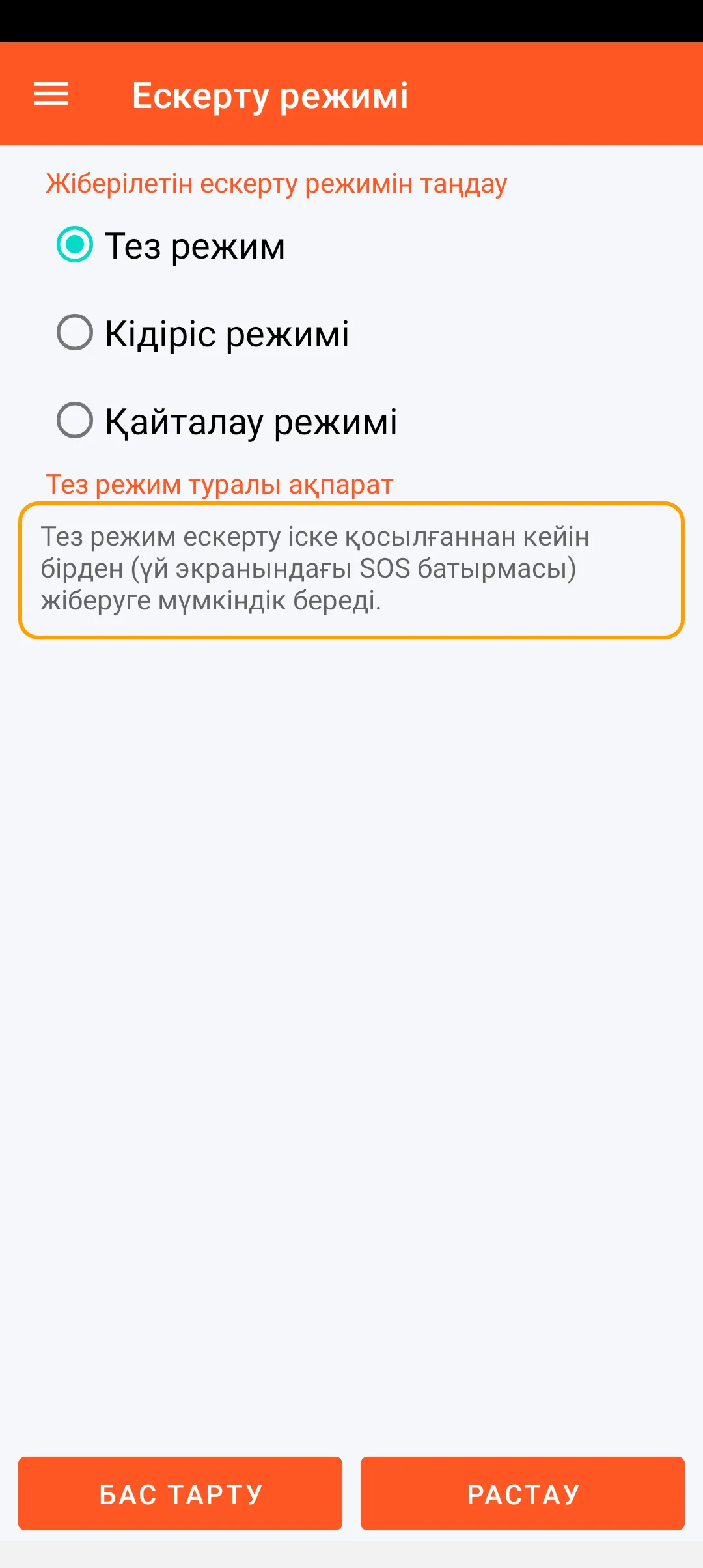Choose Кідіріс режимі alert mode
This screenshot has height=1568, width=703.
(75, 333)
